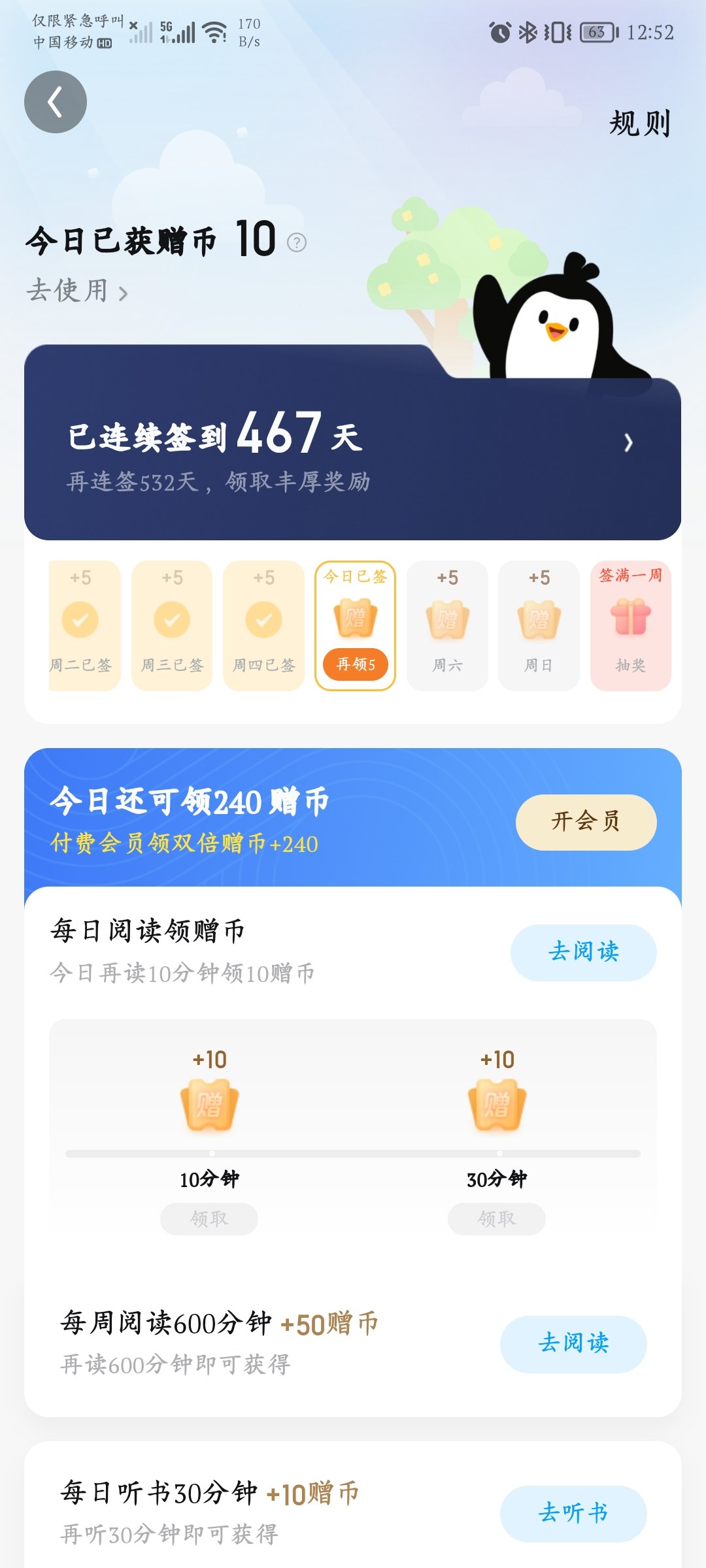The image size is (706, 1568).
Task: Tap 去阅读 beside 每日阅读领赠币
Action: pos(583,952)
